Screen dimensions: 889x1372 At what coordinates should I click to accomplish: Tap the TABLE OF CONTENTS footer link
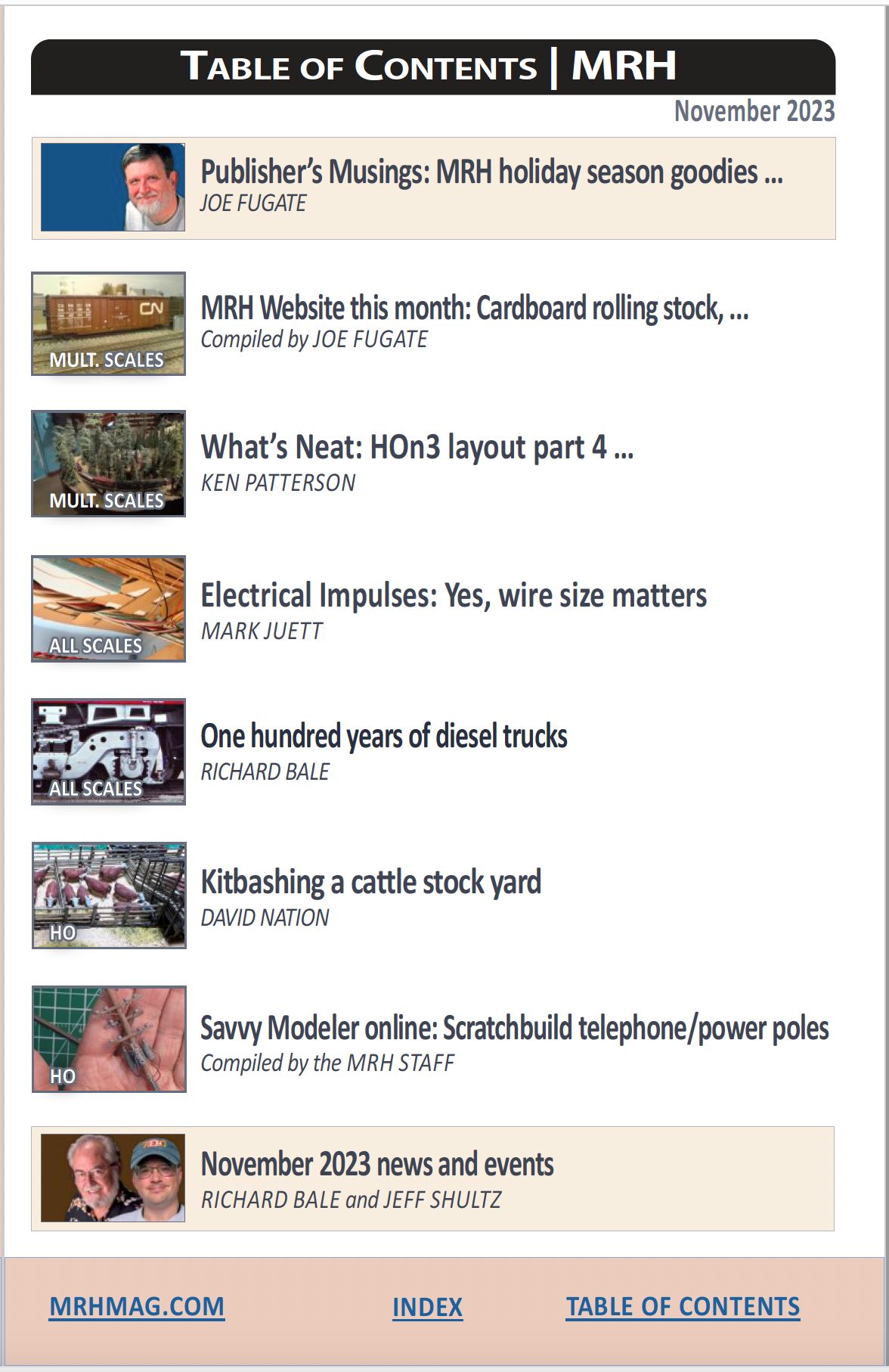pos(683,1306)
